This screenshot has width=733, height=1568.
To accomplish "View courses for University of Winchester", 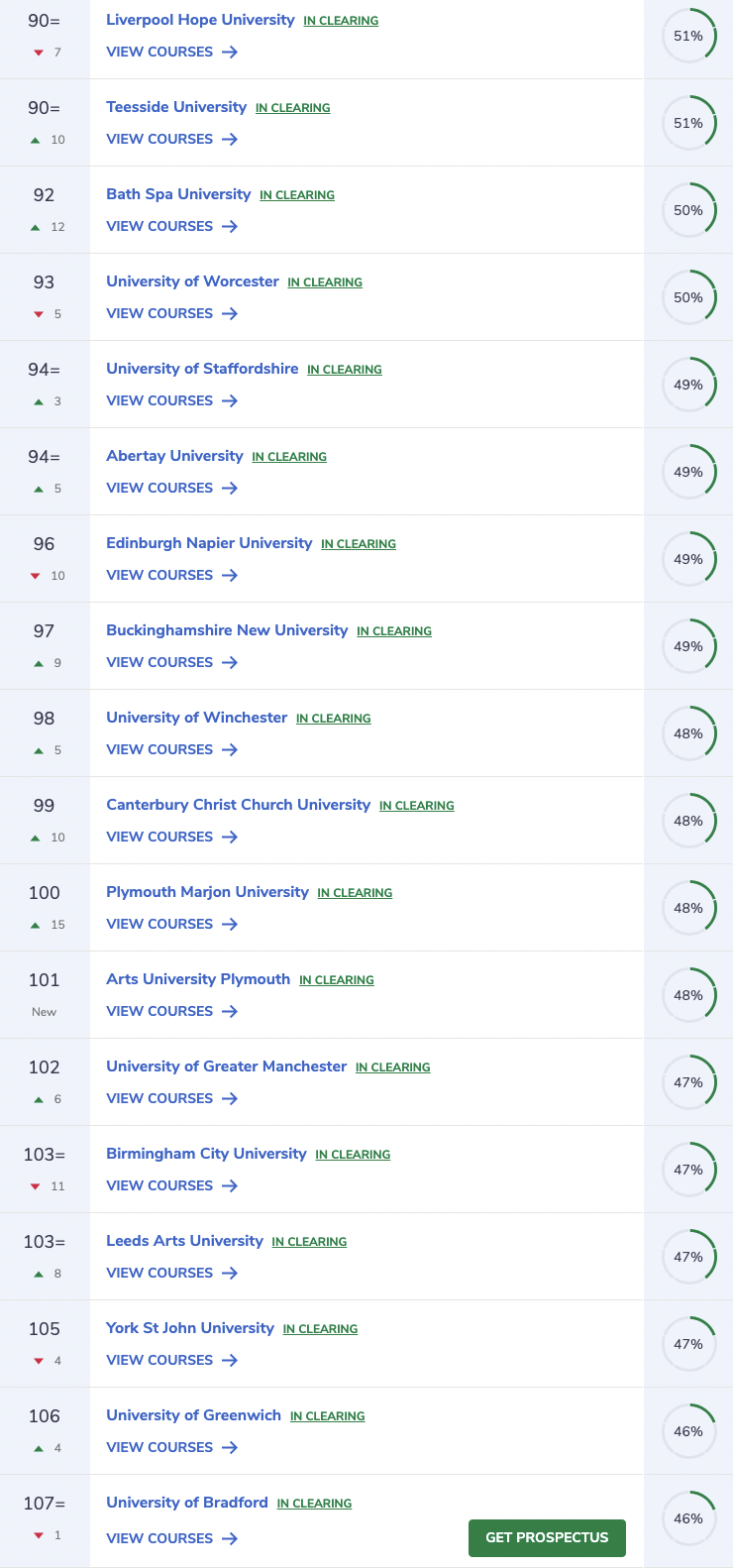I will 172,749.
